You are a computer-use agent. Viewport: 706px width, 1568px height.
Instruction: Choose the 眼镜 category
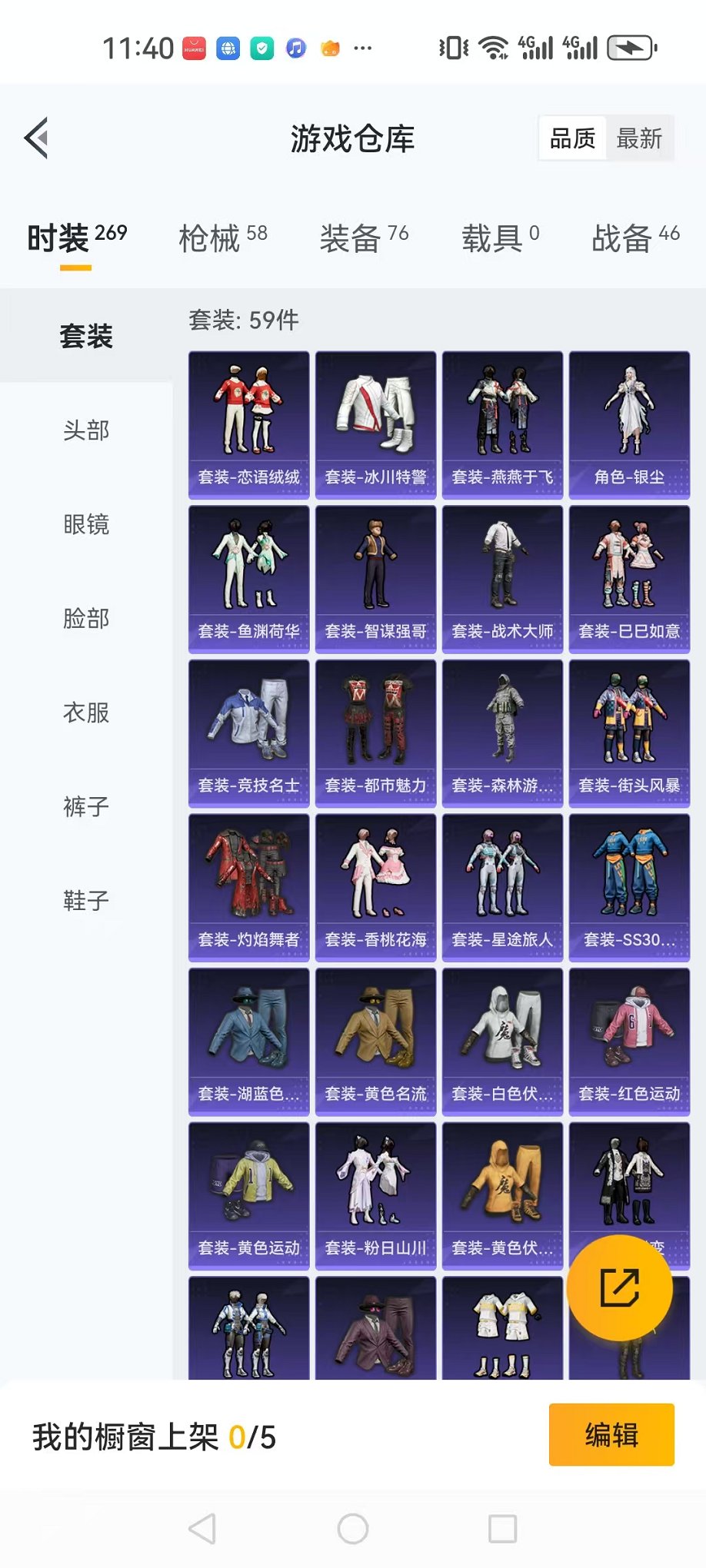coord(86,524)
